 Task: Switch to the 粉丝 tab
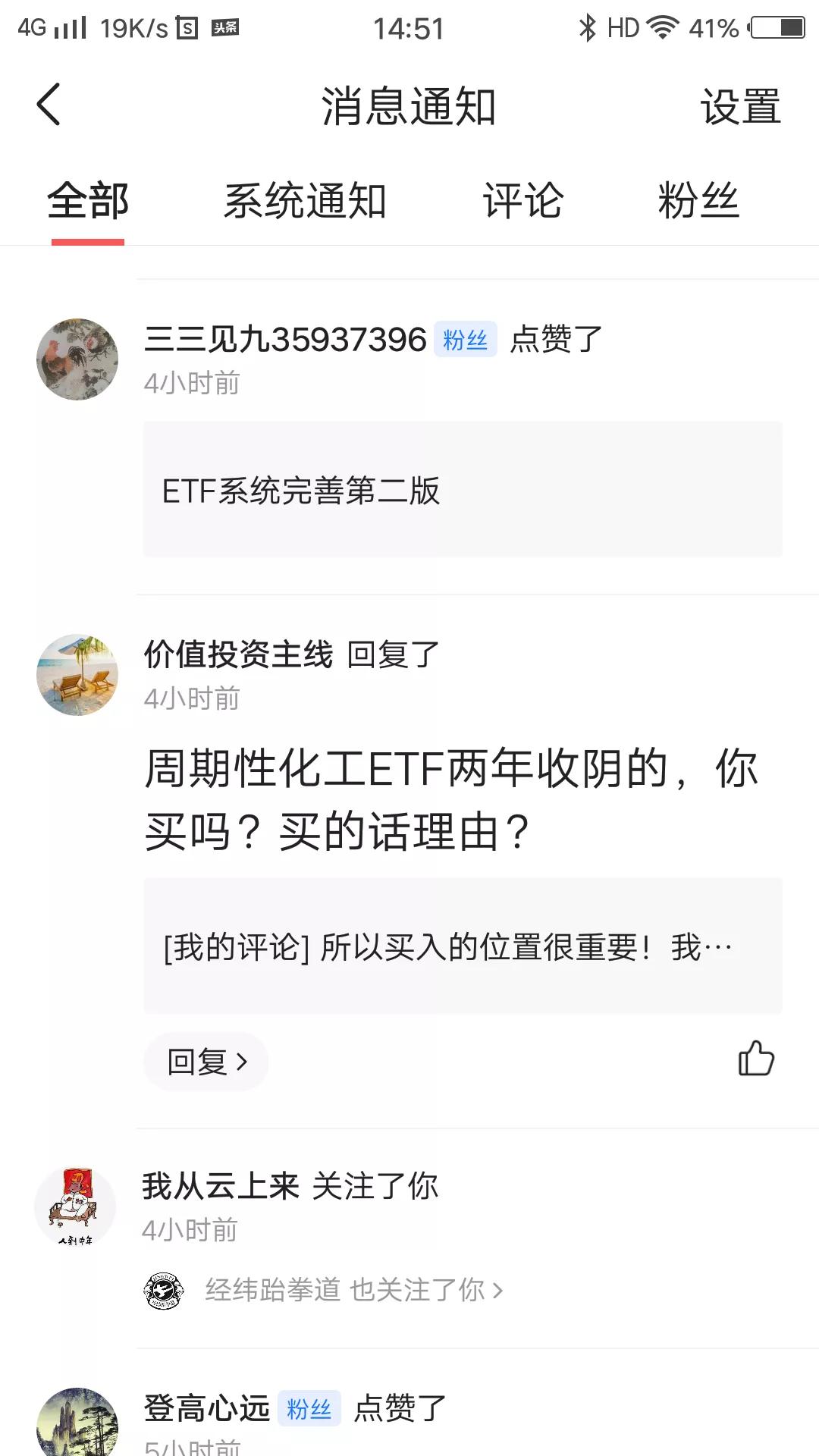pyautogui.click(x=699, y=201)
